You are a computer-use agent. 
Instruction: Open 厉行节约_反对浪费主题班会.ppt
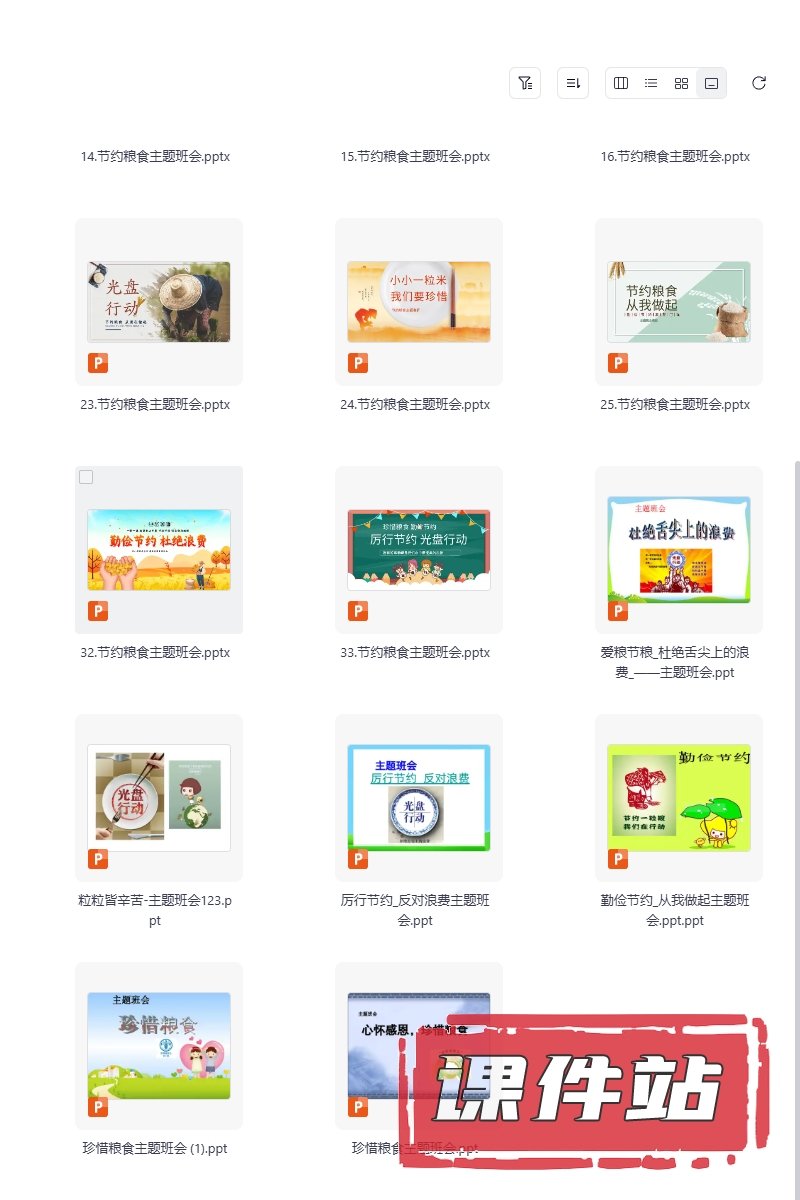click(x=419, y=798)
